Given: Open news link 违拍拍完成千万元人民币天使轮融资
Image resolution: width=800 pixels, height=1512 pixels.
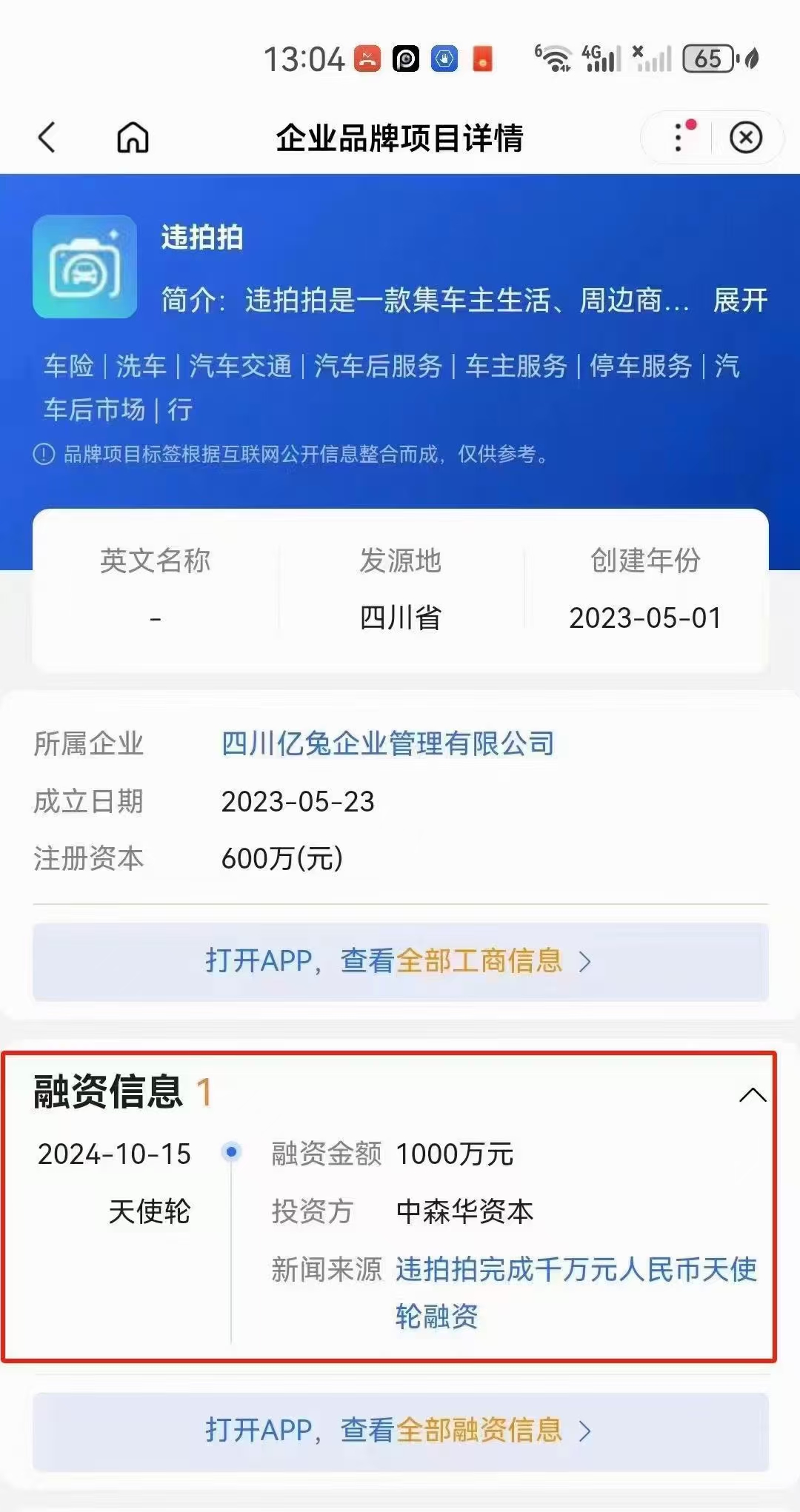Looking at the screenshot, I should tap(575, 1271).
